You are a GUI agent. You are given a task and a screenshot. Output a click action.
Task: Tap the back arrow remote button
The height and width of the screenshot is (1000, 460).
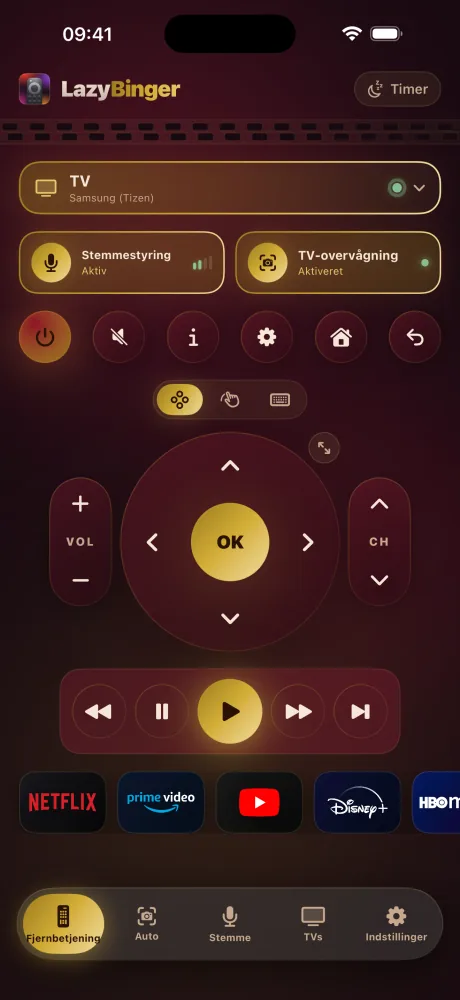(415, 337)
